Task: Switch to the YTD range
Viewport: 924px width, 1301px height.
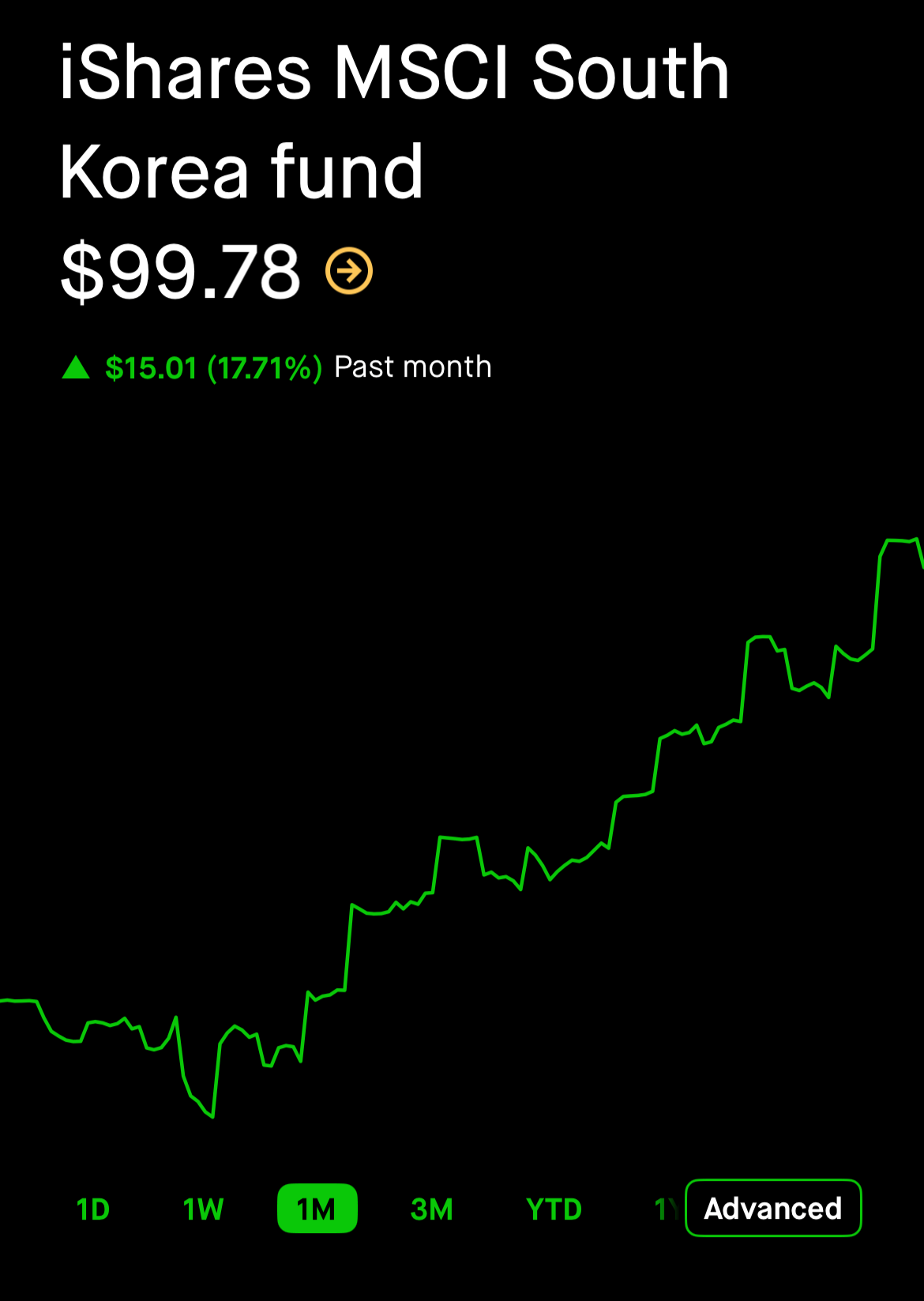Action: click(554, 1209)
